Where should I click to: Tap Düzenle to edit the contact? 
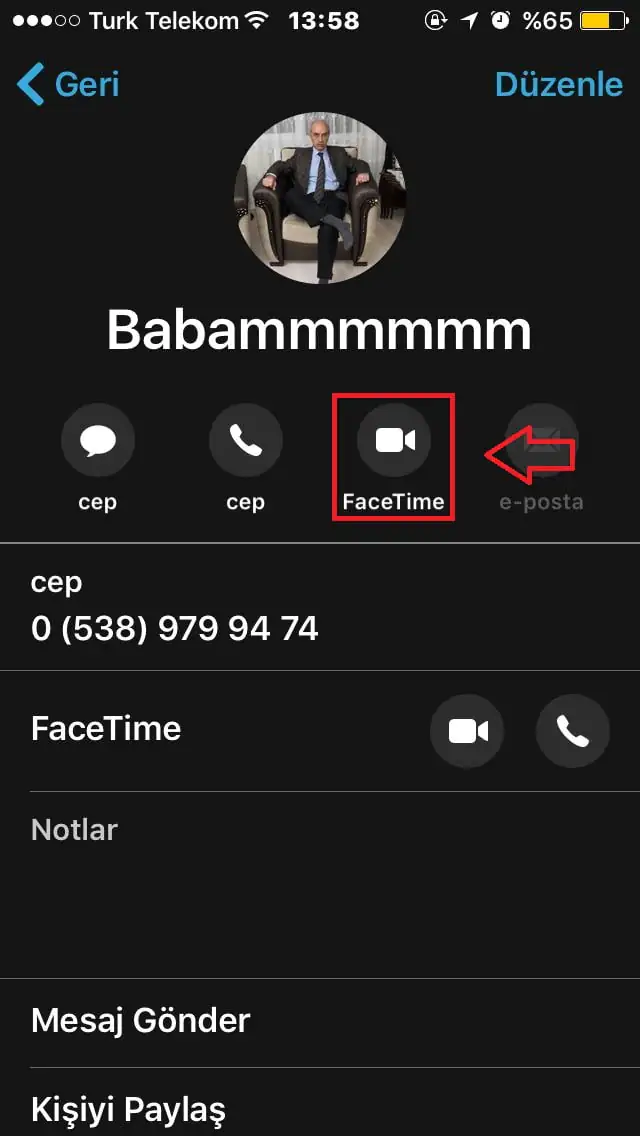point(558,84)
